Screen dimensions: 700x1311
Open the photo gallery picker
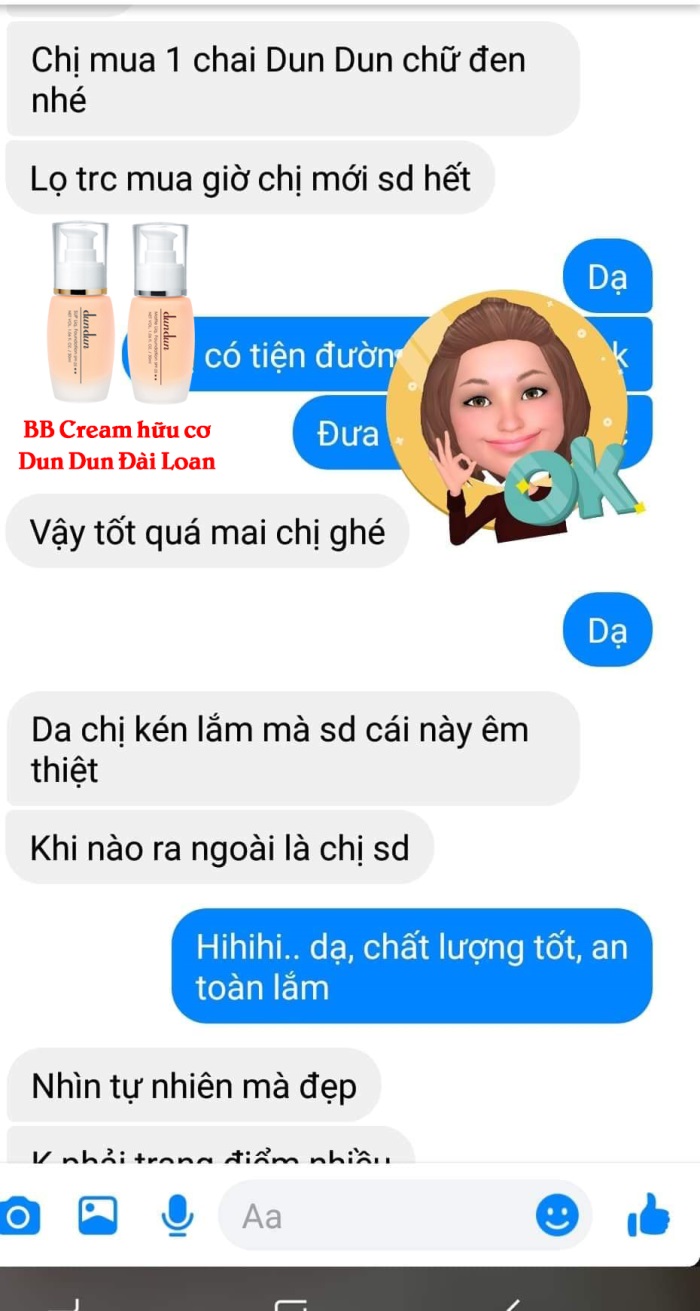click(x=98, y=1215)
